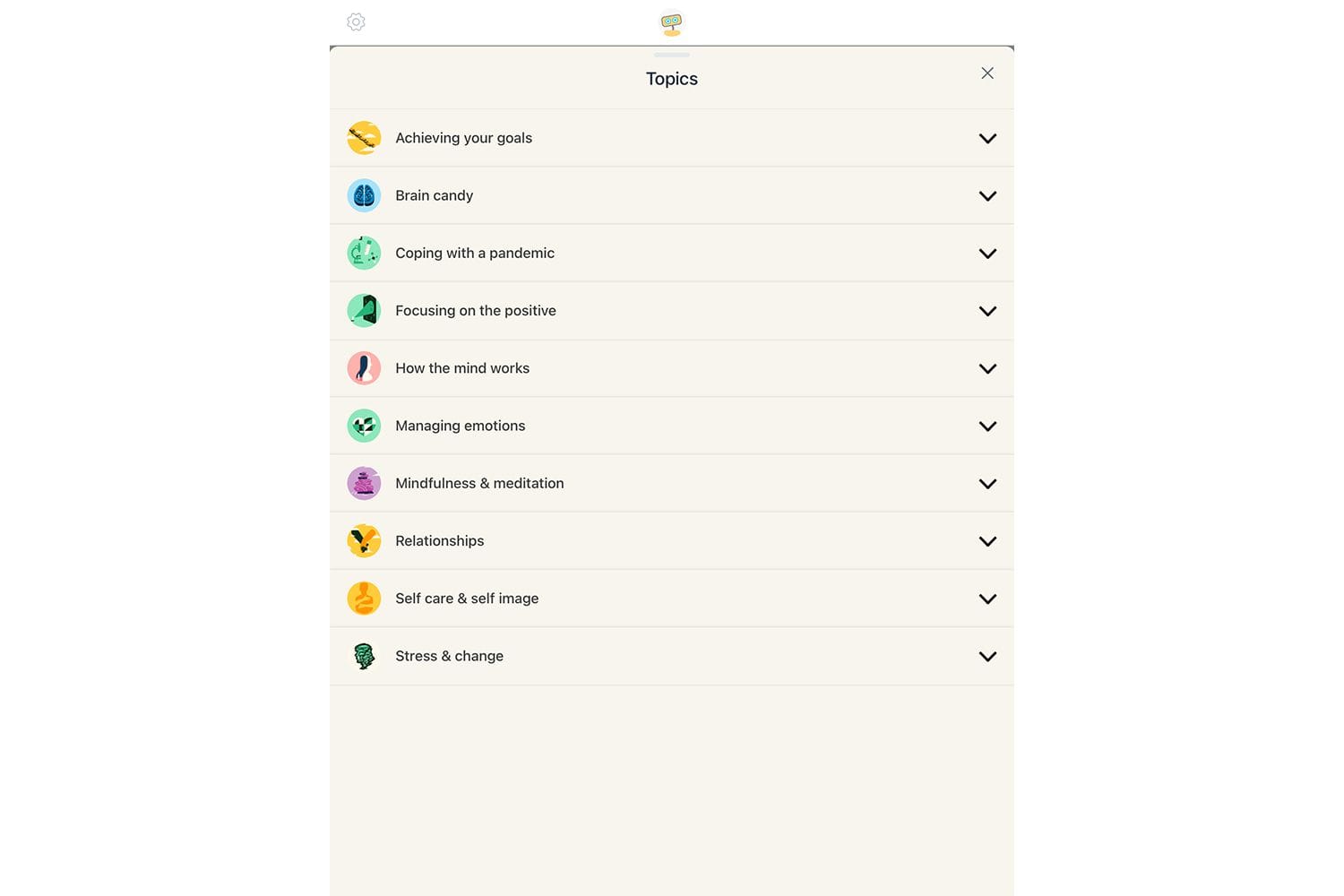
Task: Expand Mindfulness & meditation topic
Action: pyautogui.click(x=986, y=484)
